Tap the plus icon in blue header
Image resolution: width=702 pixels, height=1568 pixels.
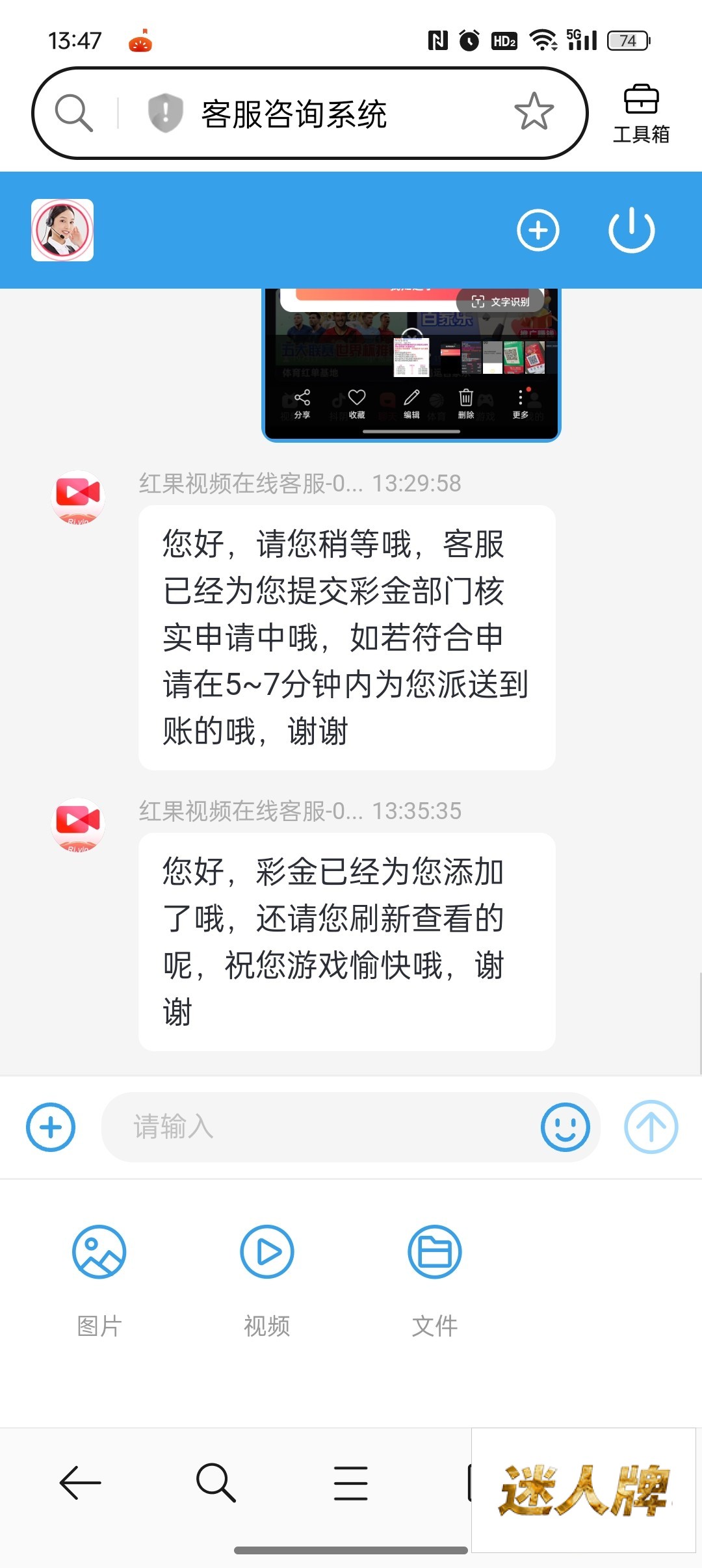(538, 230)
